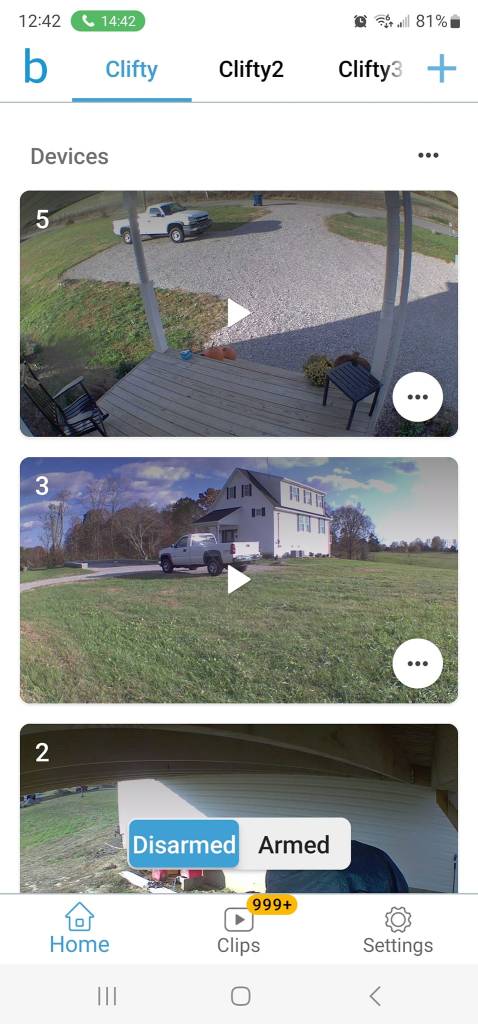
Task: Switch to the Home tab
Action: [80, 929]
